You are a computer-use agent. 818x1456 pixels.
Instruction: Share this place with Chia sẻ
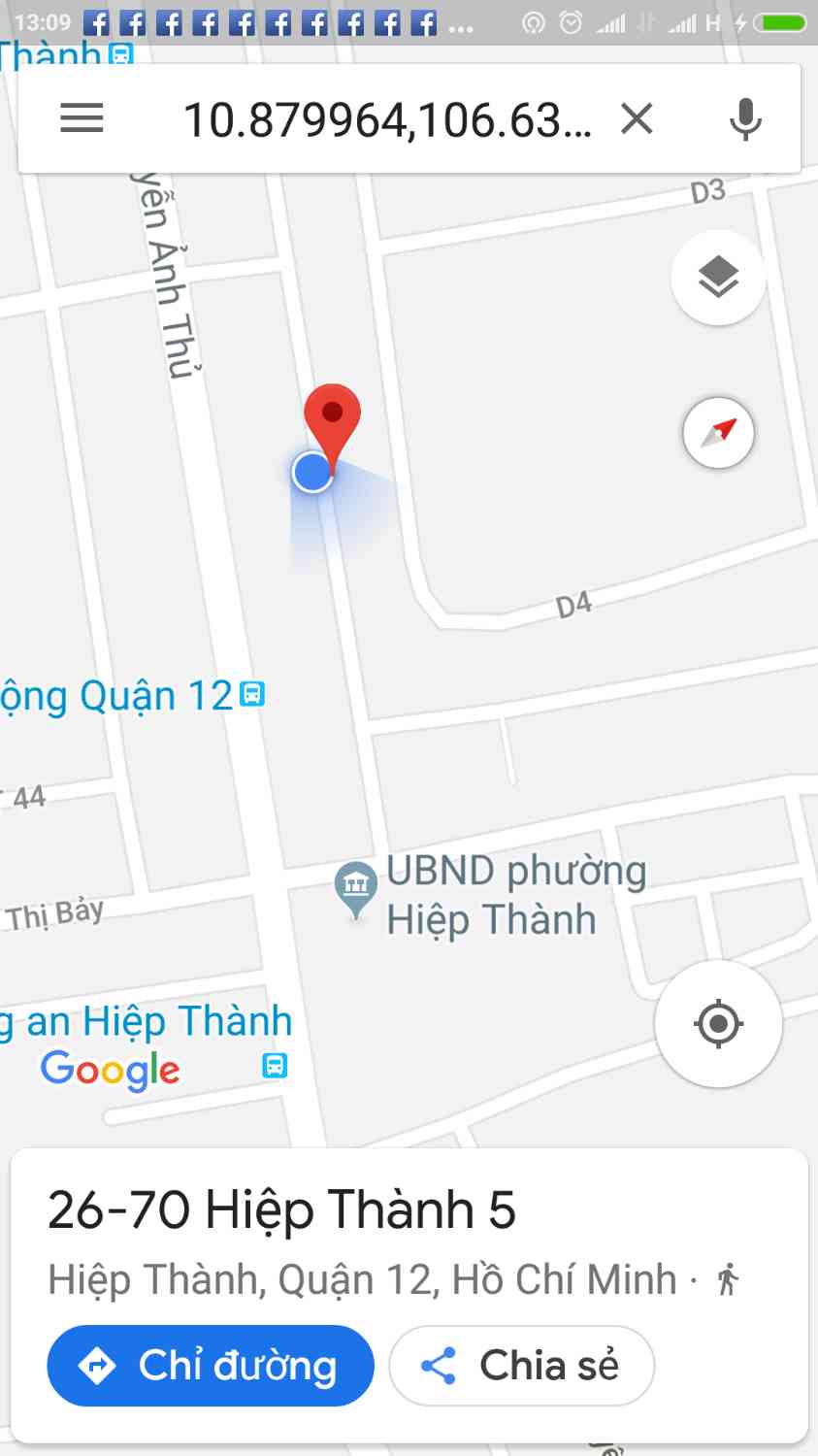point(521,1365)
